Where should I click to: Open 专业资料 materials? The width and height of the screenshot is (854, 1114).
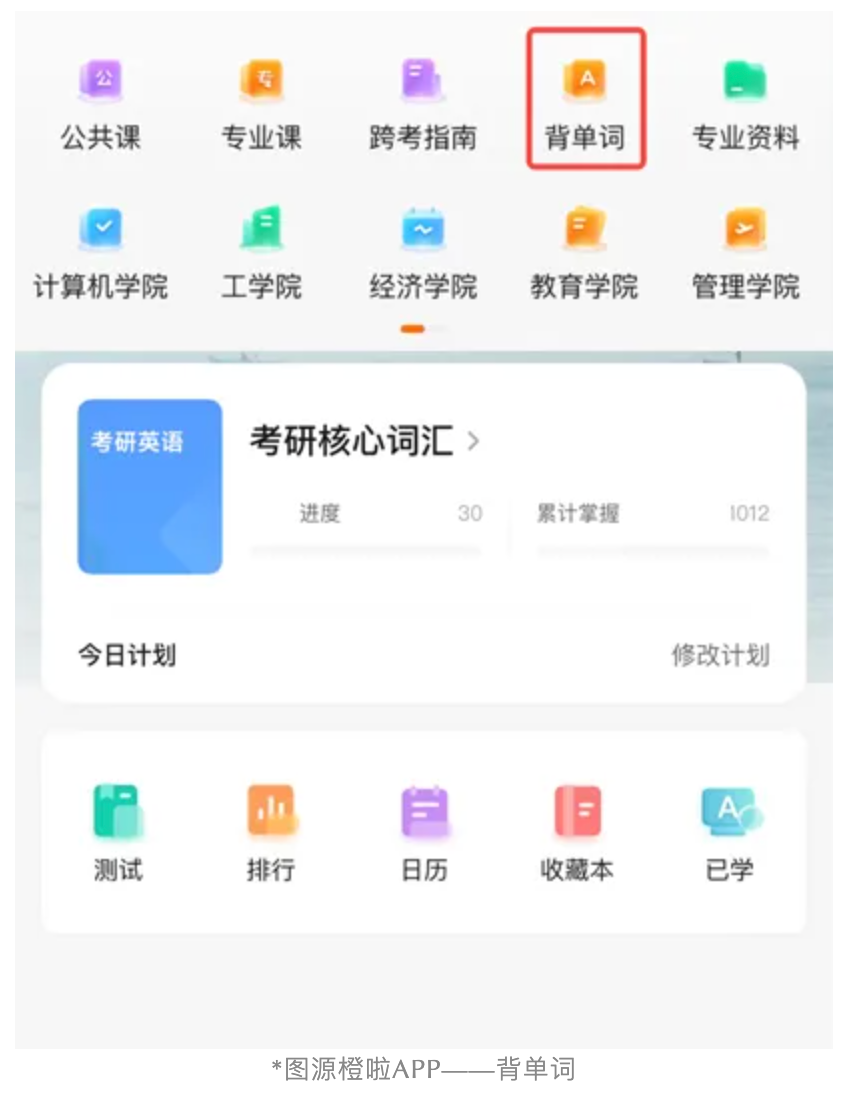tap(746, 103)
